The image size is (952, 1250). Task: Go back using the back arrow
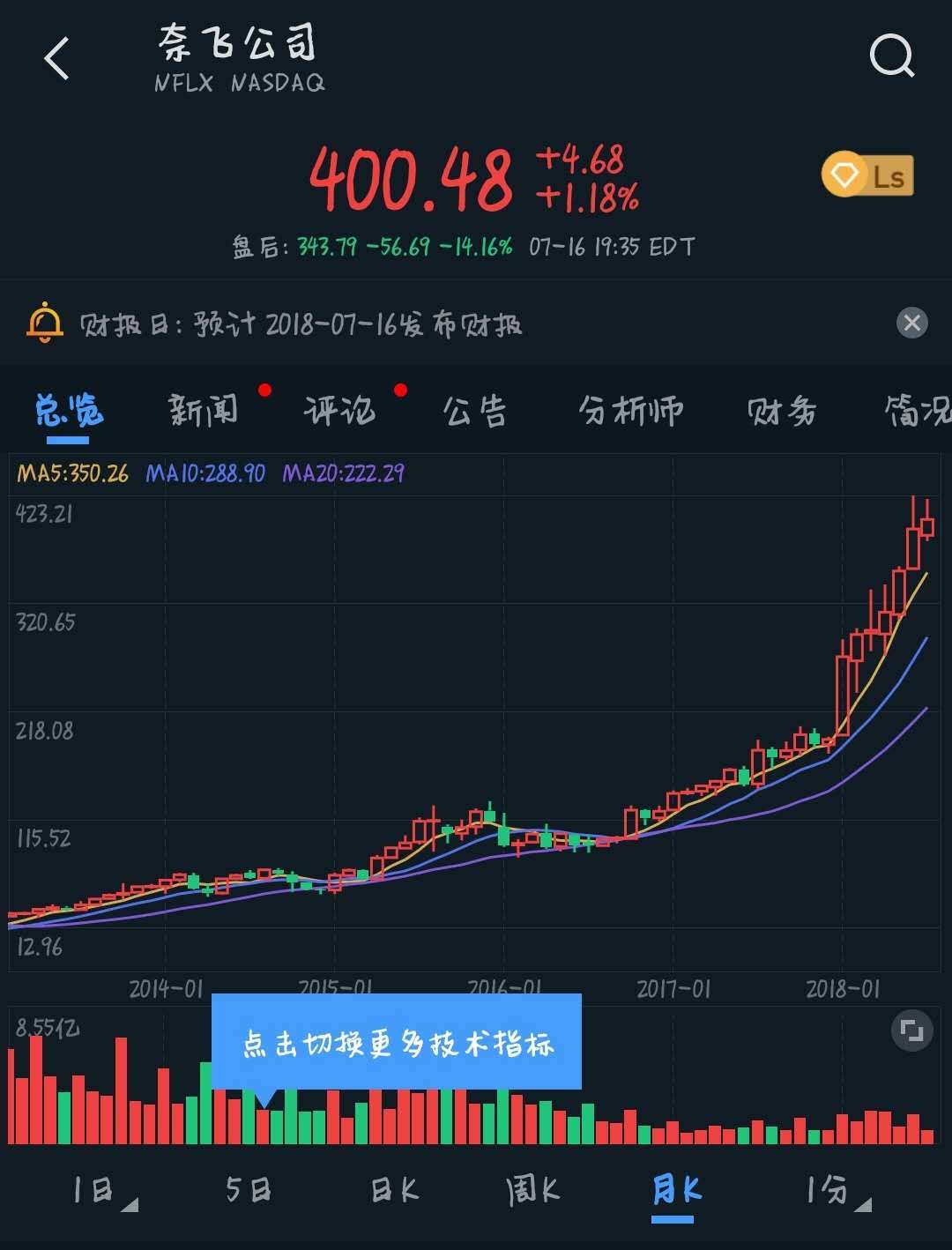click(x=57, y=59)
